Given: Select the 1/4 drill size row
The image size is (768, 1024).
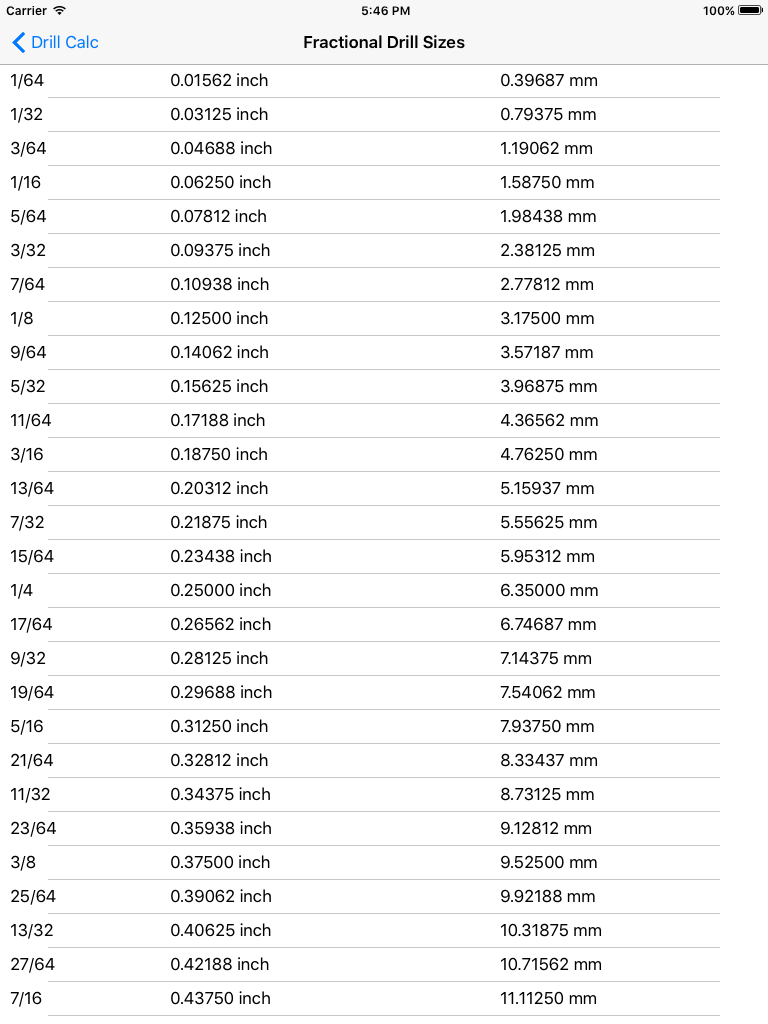Looking at the screenshot, I should [384, 590].
